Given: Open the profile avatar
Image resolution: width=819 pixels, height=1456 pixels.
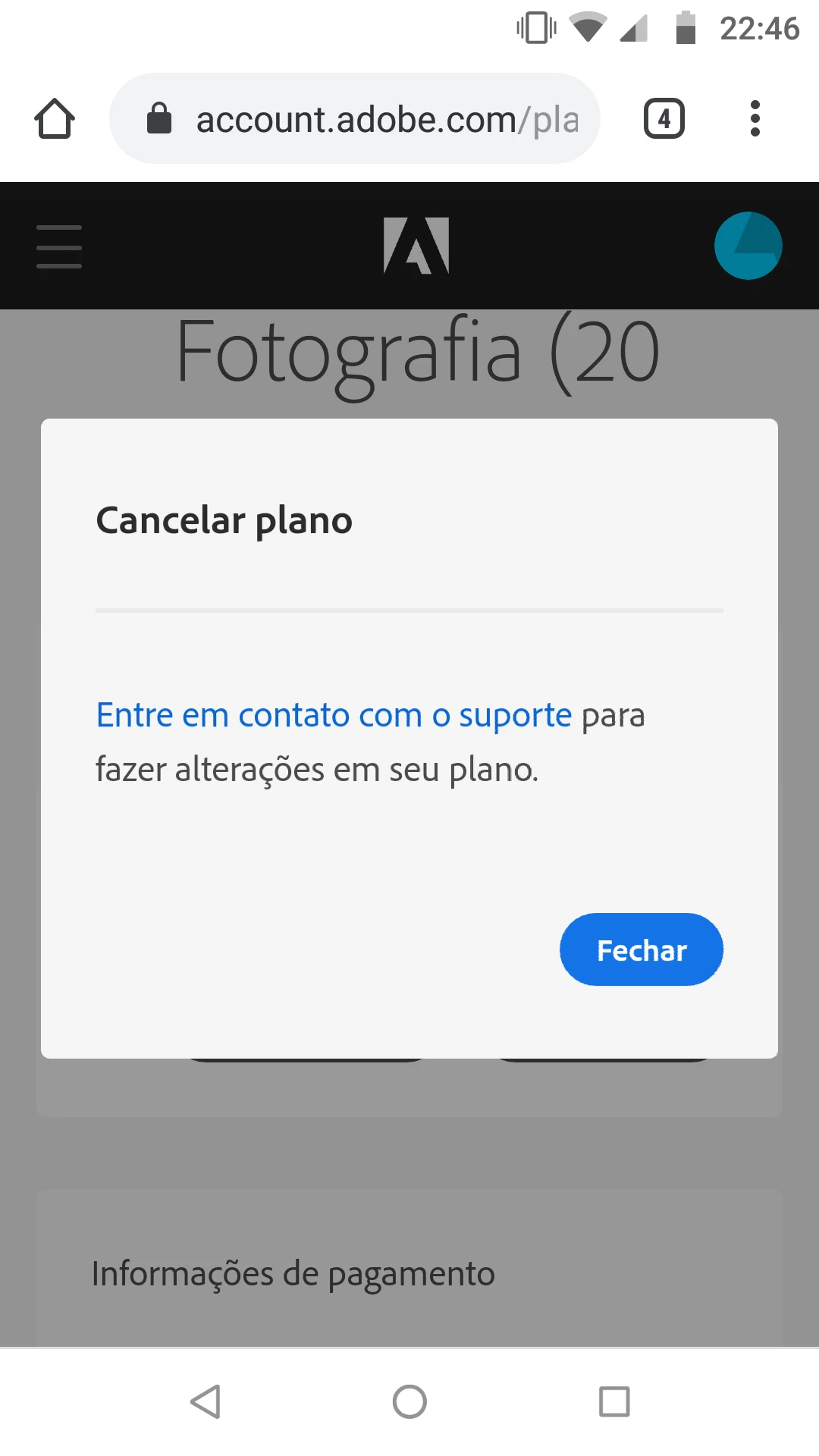Looking at the screenshot, I should [748, 246].
